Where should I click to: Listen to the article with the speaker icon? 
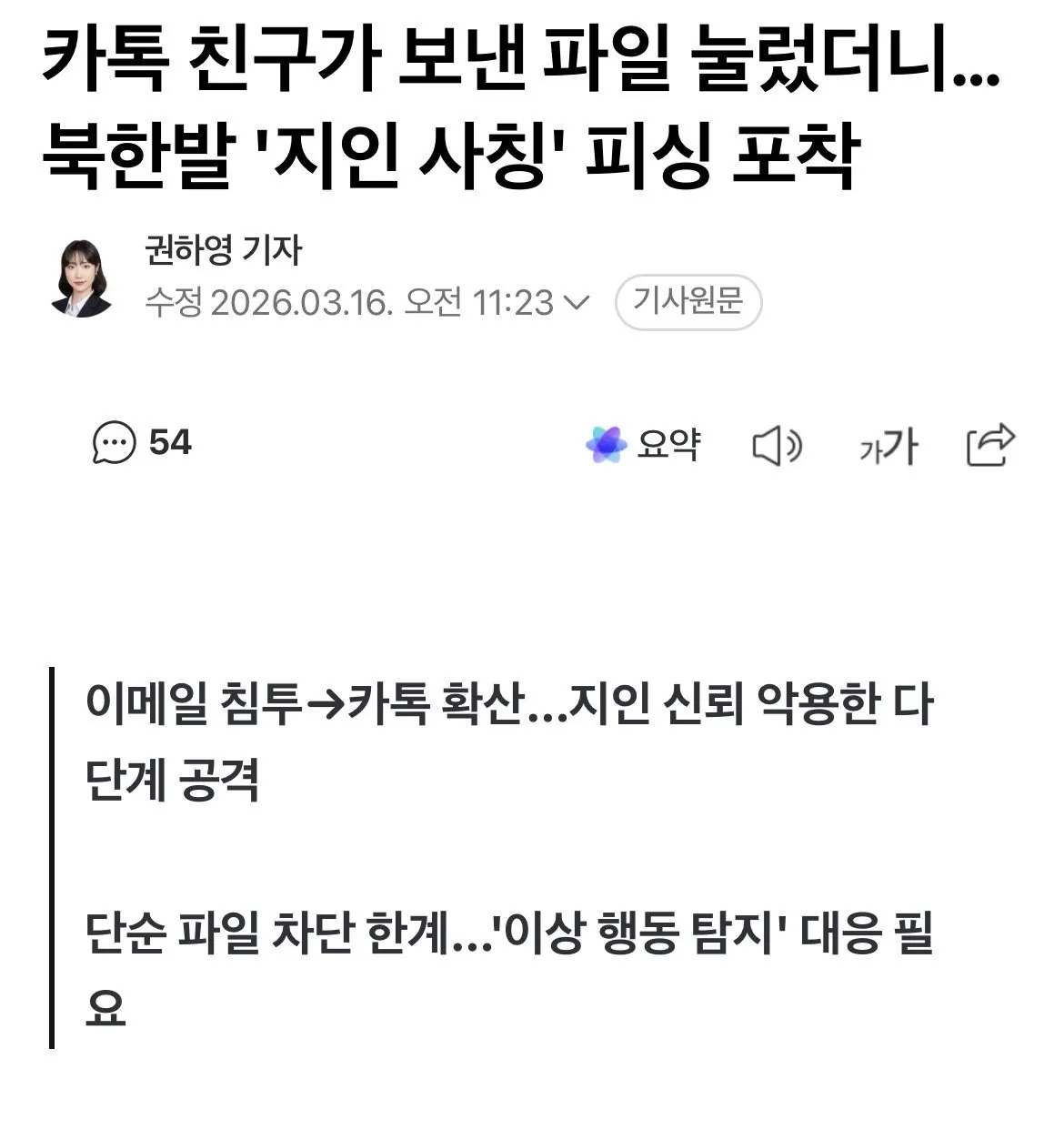pos(777,446)
